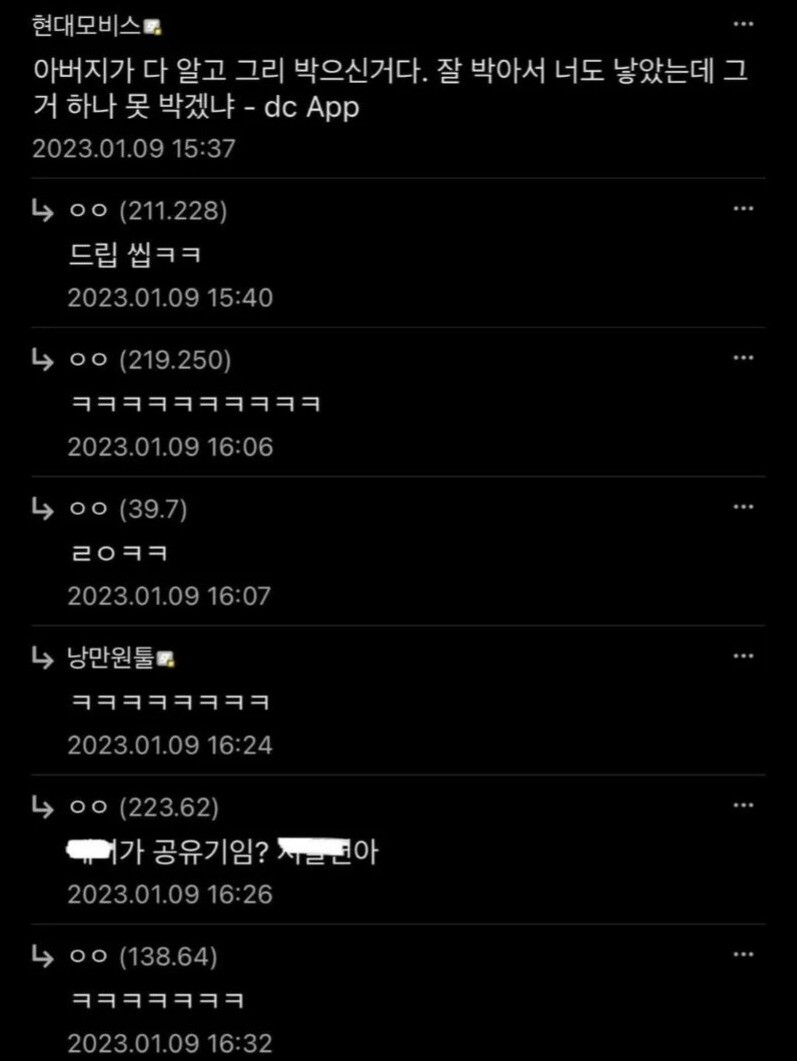797x1061 pixels.
Task: Open the three-dot menu on the ㅇㅇ (219.250) reply
Action: tap(743, 358)
